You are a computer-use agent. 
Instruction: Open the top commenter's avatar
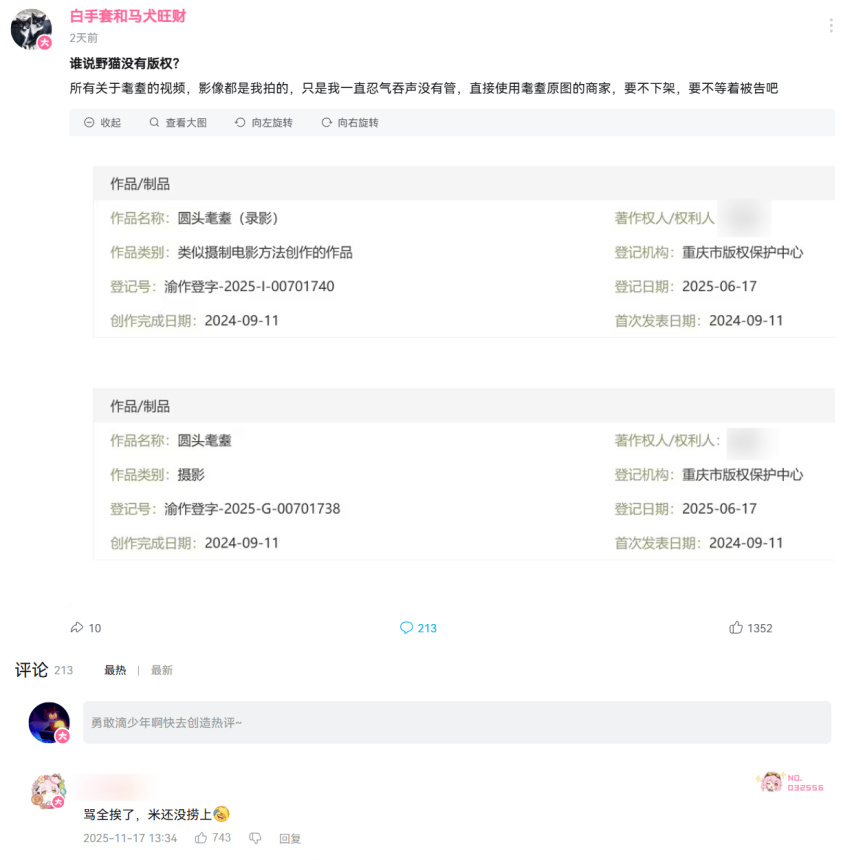48,791
